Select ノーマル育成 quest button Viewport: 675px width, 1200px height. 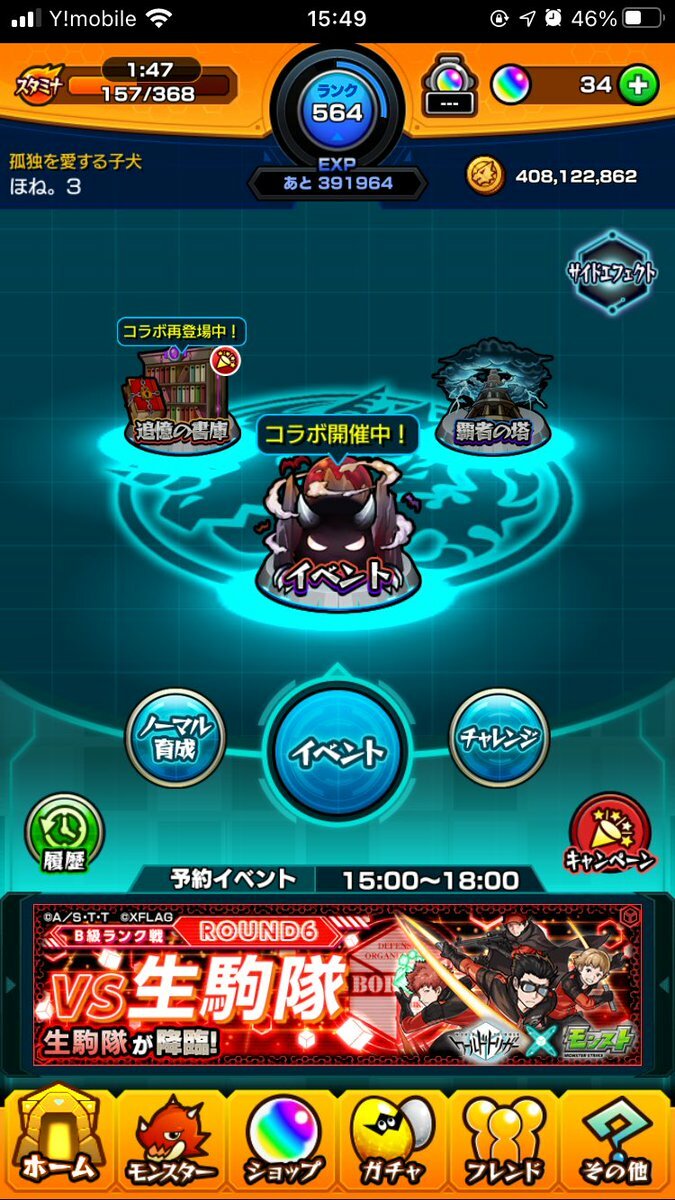click(x=175, y=738)
